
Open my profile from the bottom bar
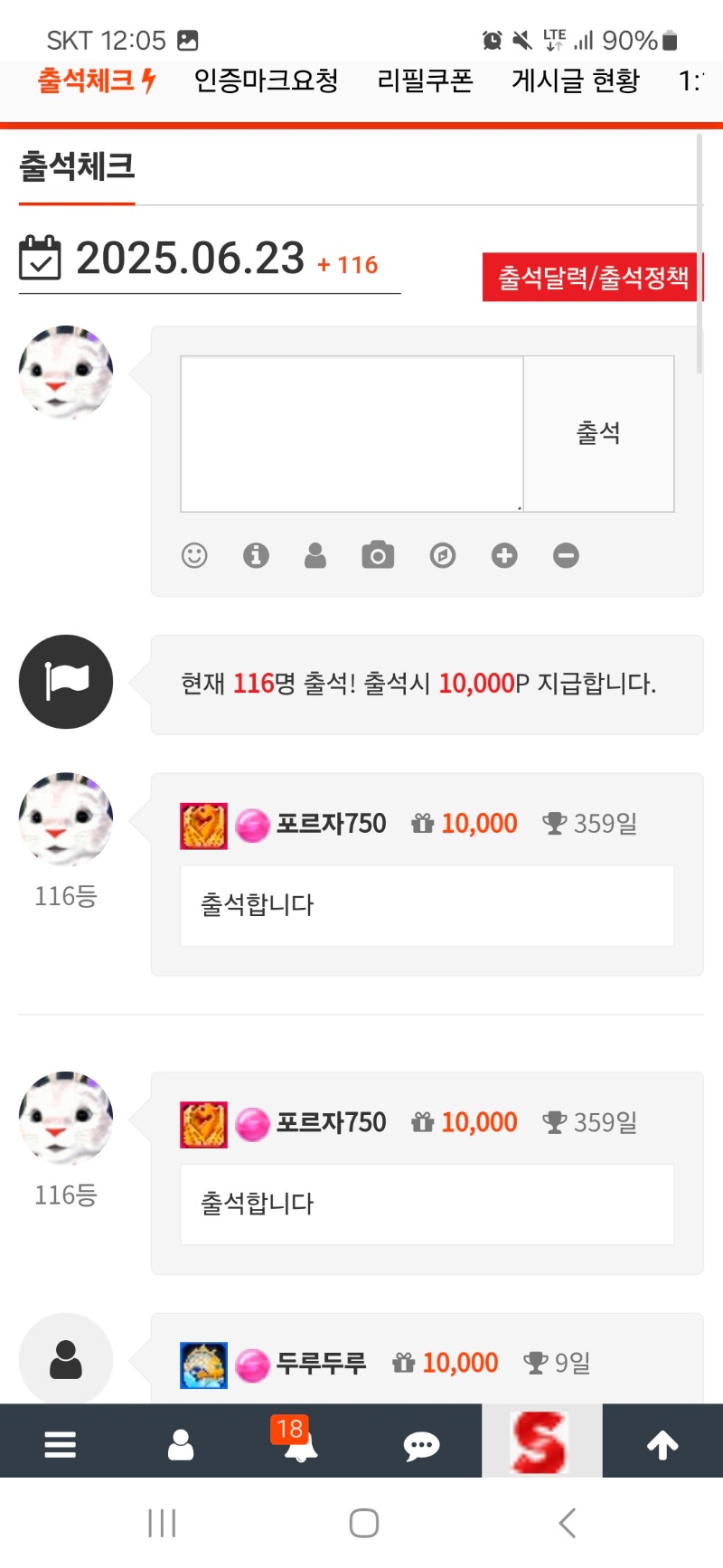181,1444
